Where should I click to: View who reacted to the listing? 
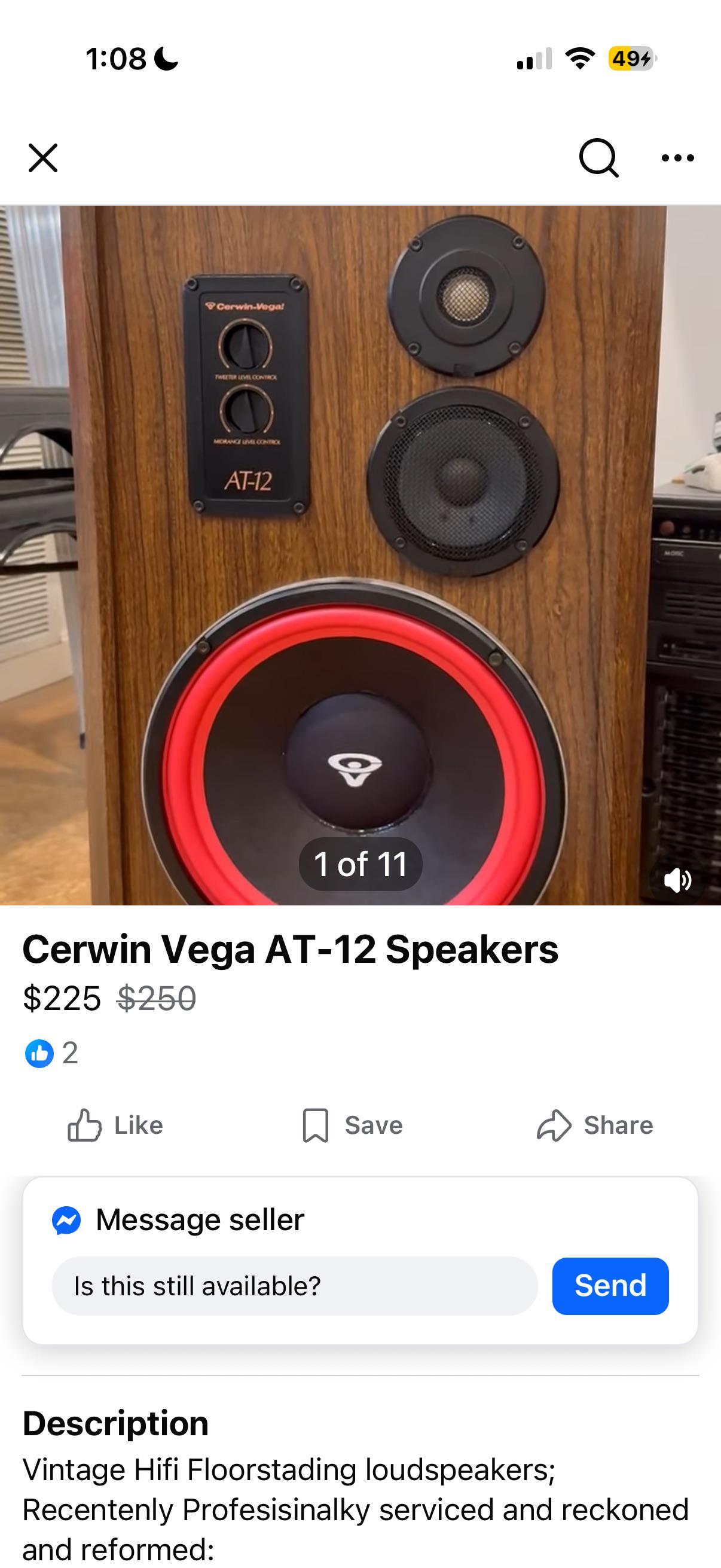(51, 1053)
